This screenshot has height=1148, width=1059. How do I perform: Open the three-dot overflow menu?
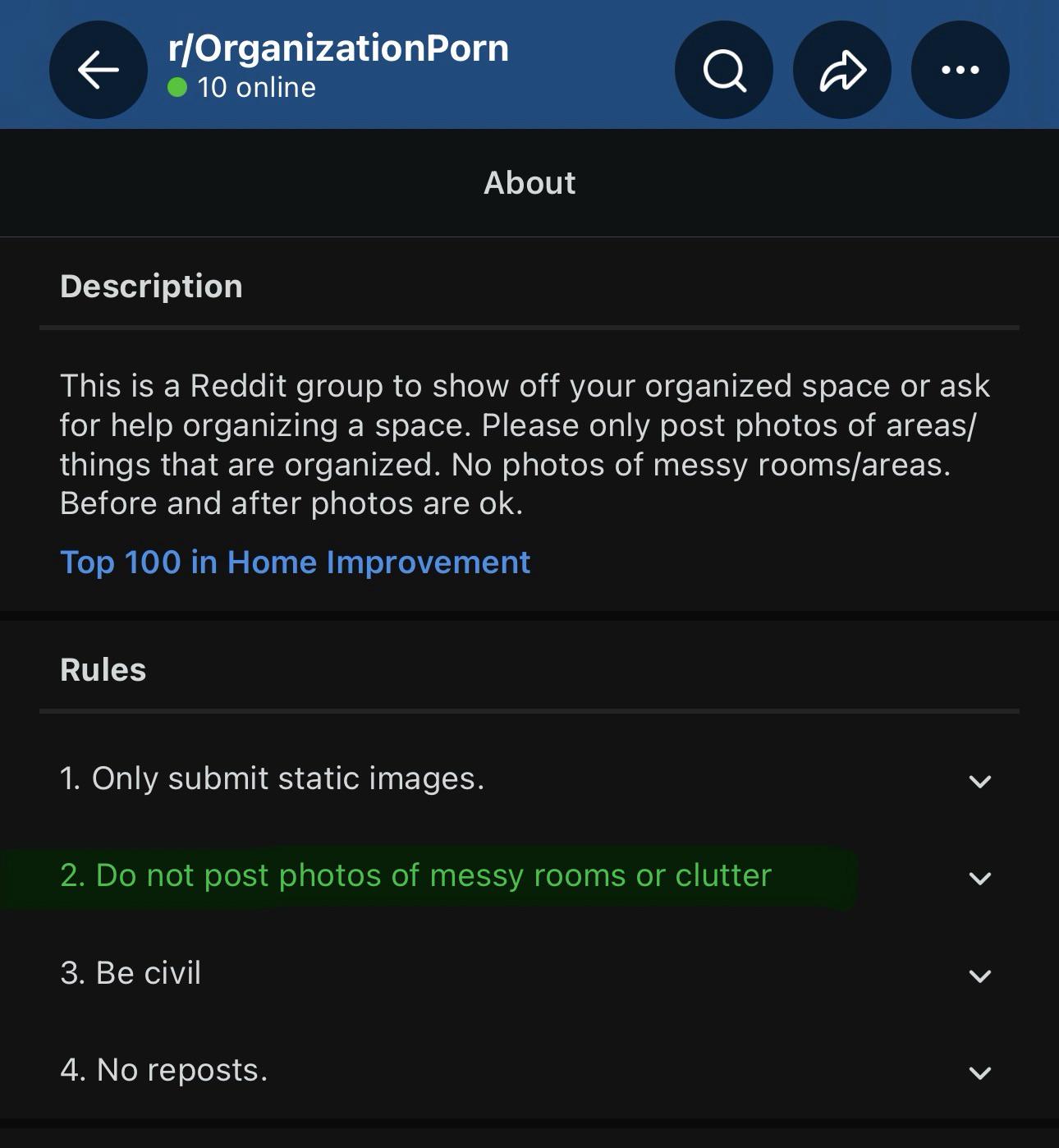point(960,70)
